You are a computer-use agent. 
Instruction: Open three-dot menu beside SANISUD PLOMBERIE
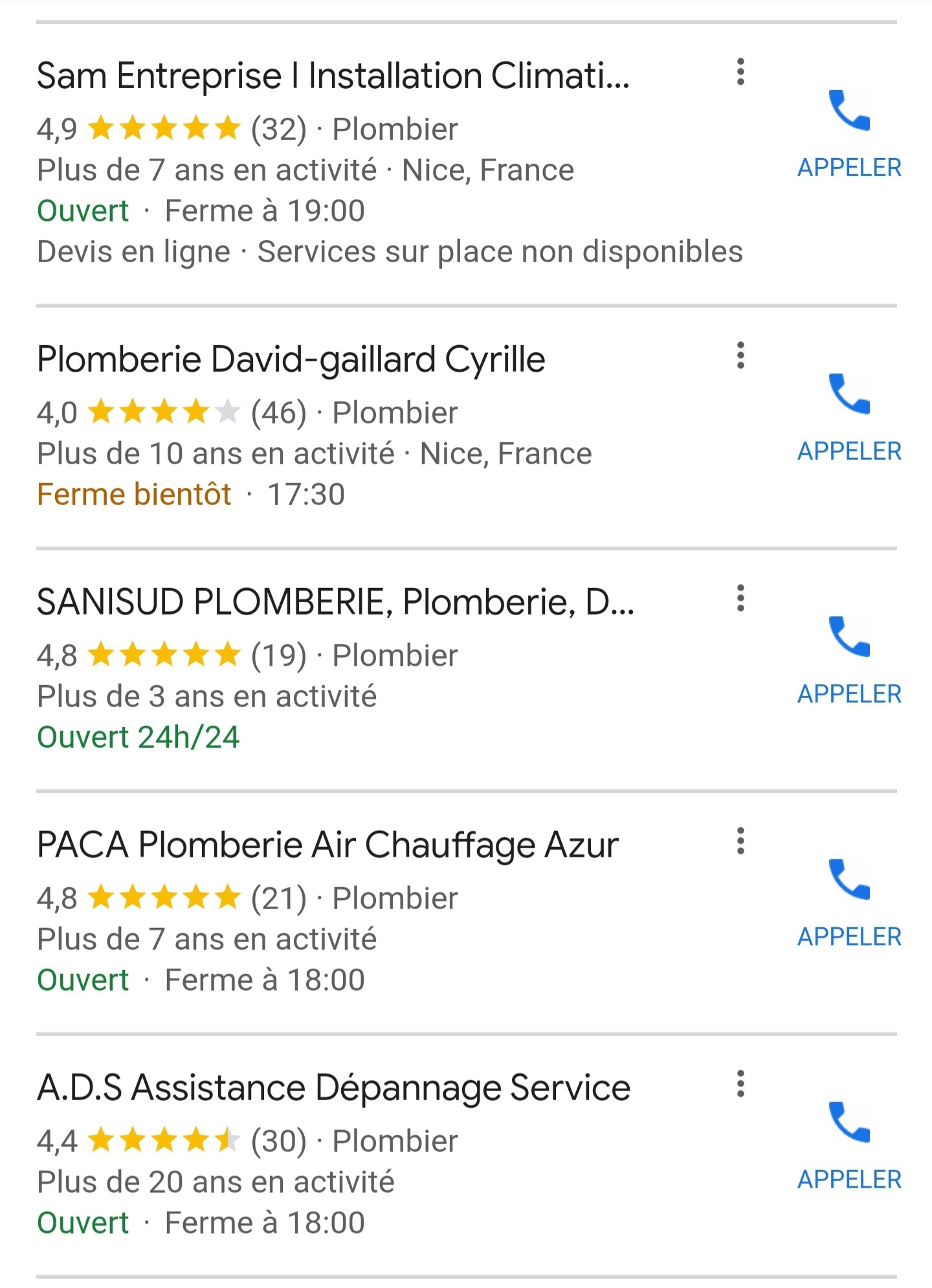click(740, 598)
